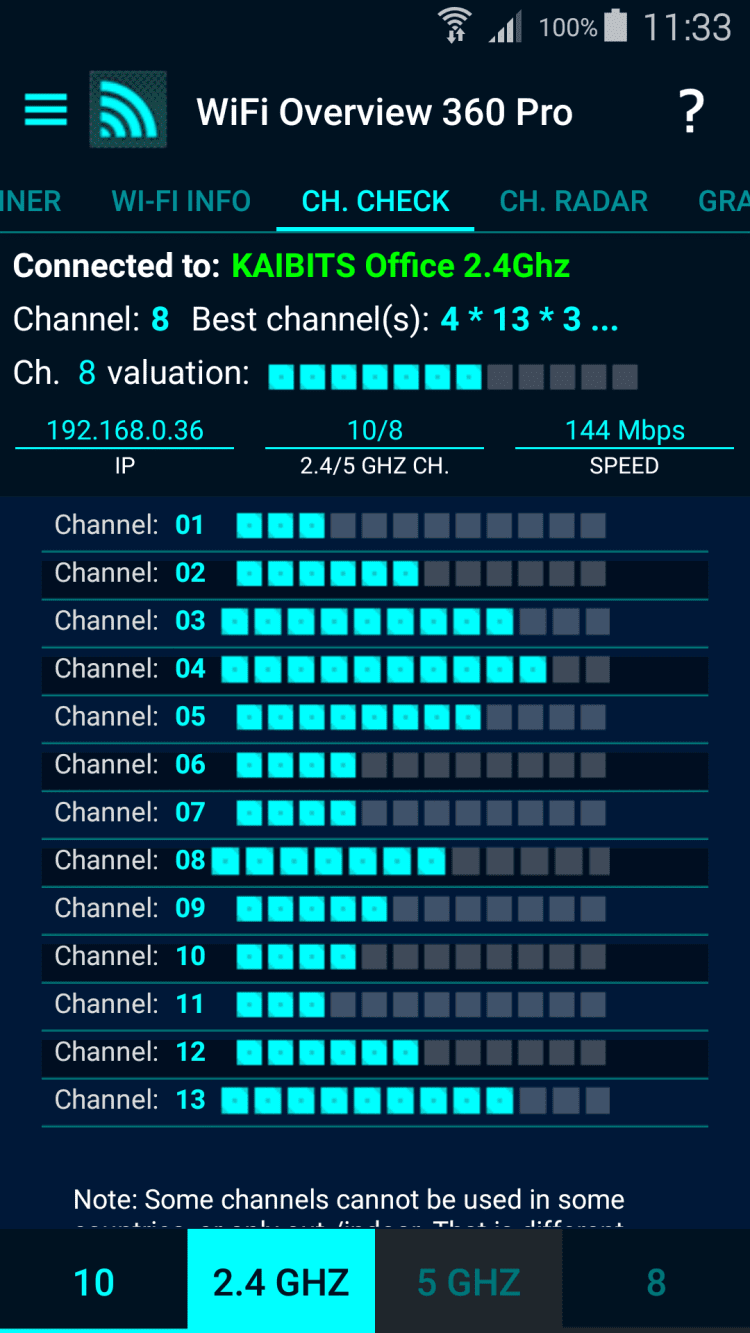Switch to the 5 GHZ band
The image size is (750, 1333).
tap(468, 1281)
